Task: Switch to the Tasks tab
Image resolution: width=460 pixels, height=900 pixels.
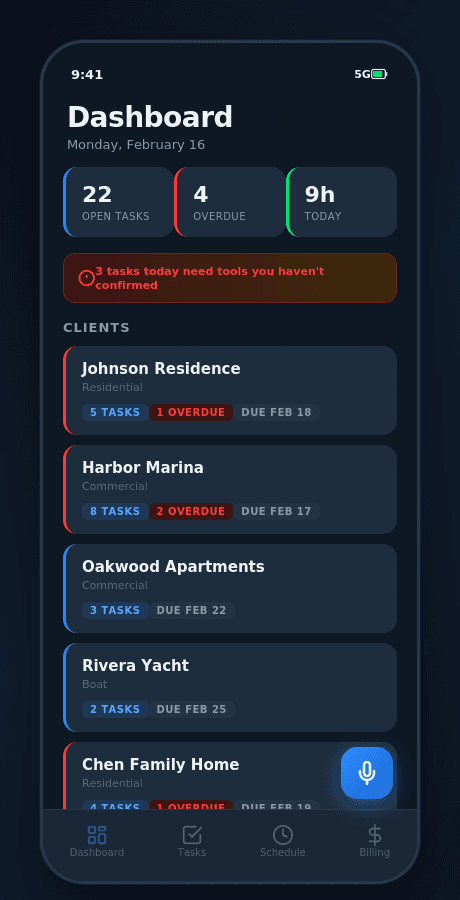Action: pyautogui.click(x=192, y=841)
